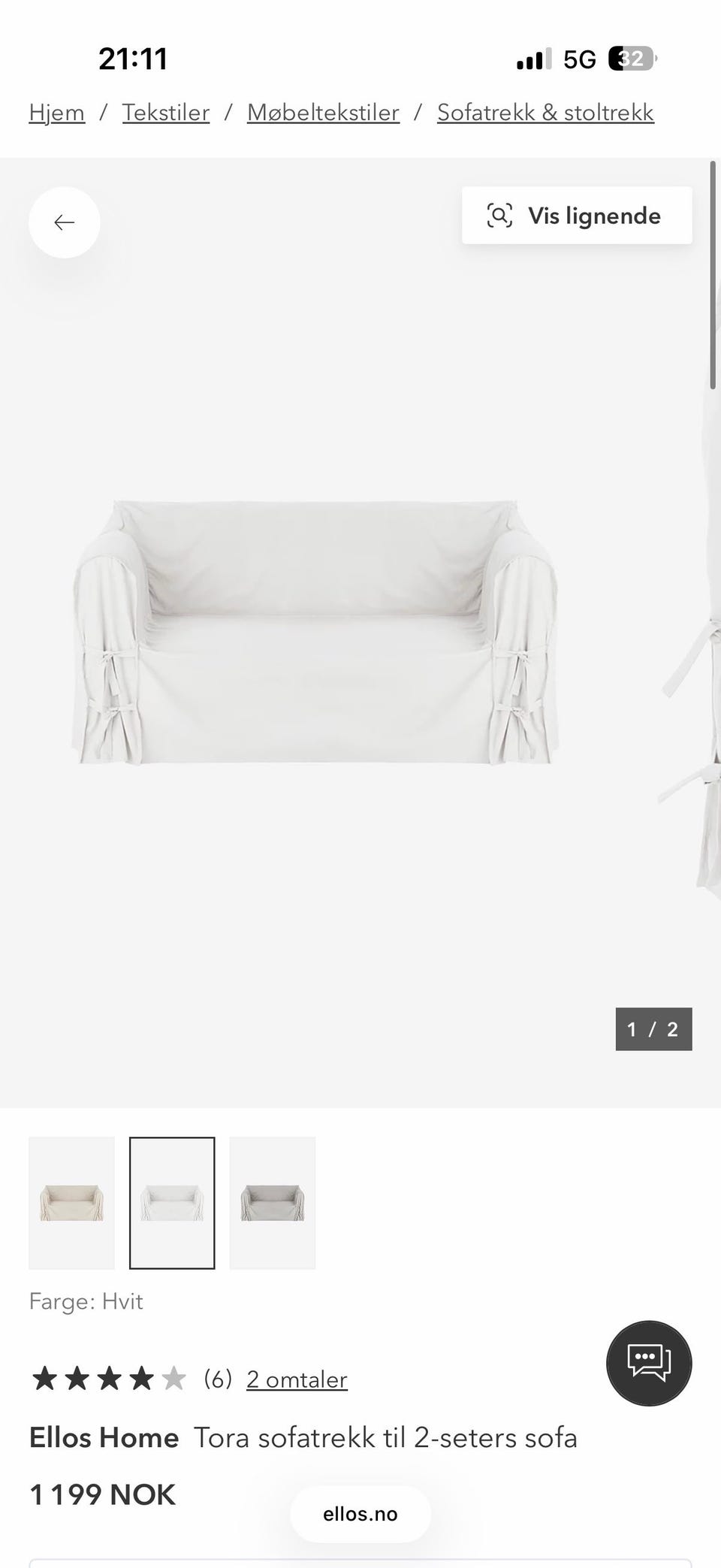This screenshot has width=721, height=1568.
Task: Open the 2 omtaler reviews link
Action: pyautogui.click(x=297, y=1379)
